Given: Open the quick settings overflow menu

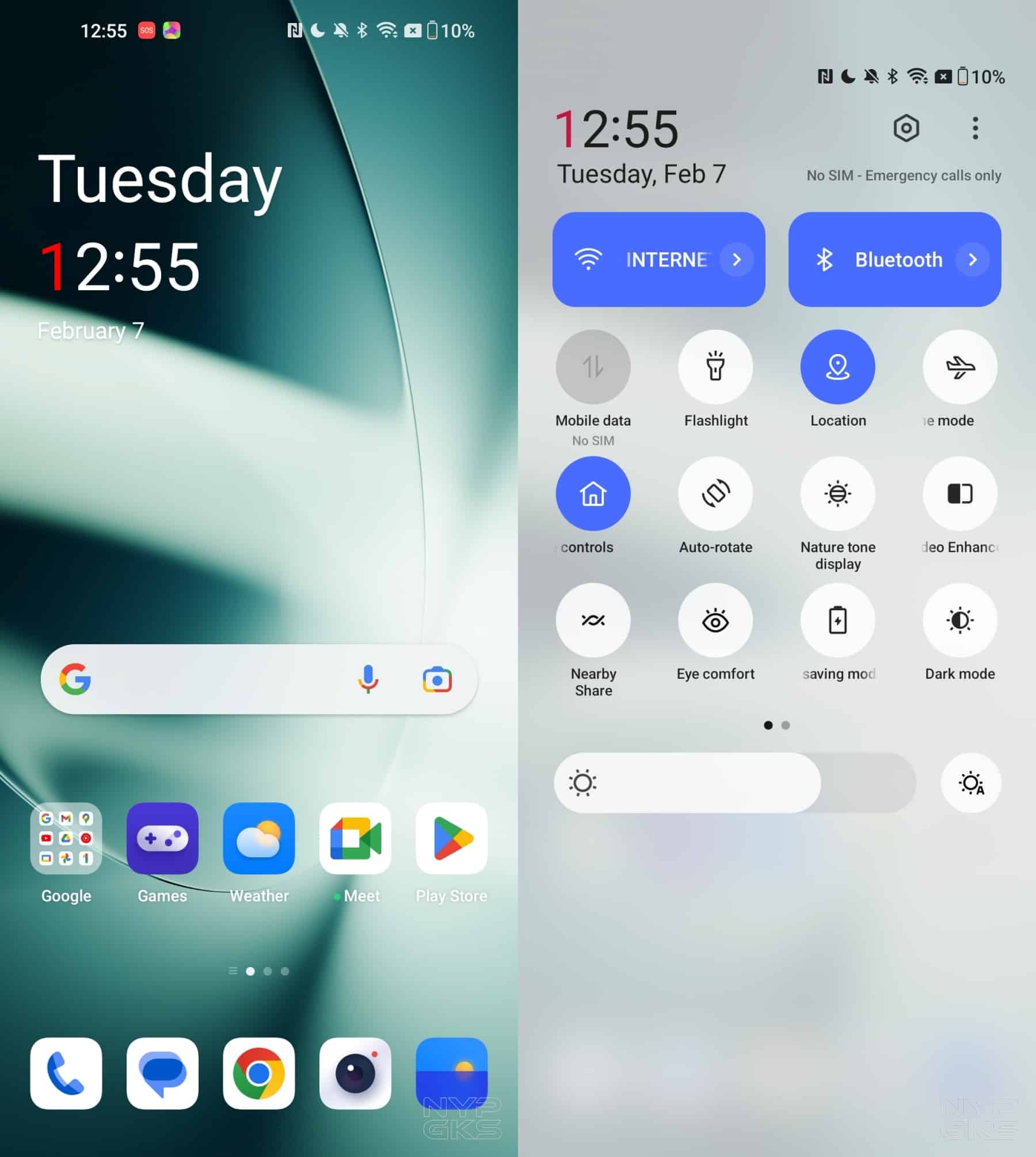Looking at the screenshot, I should [975, 128].
